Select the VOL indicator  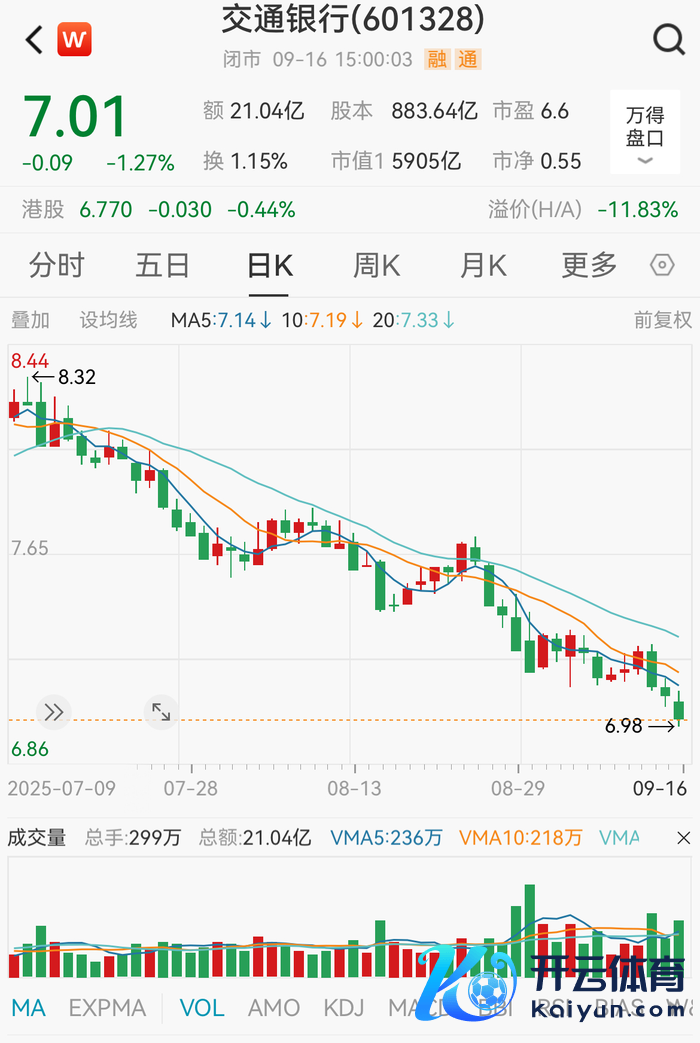coord(202,1008)
